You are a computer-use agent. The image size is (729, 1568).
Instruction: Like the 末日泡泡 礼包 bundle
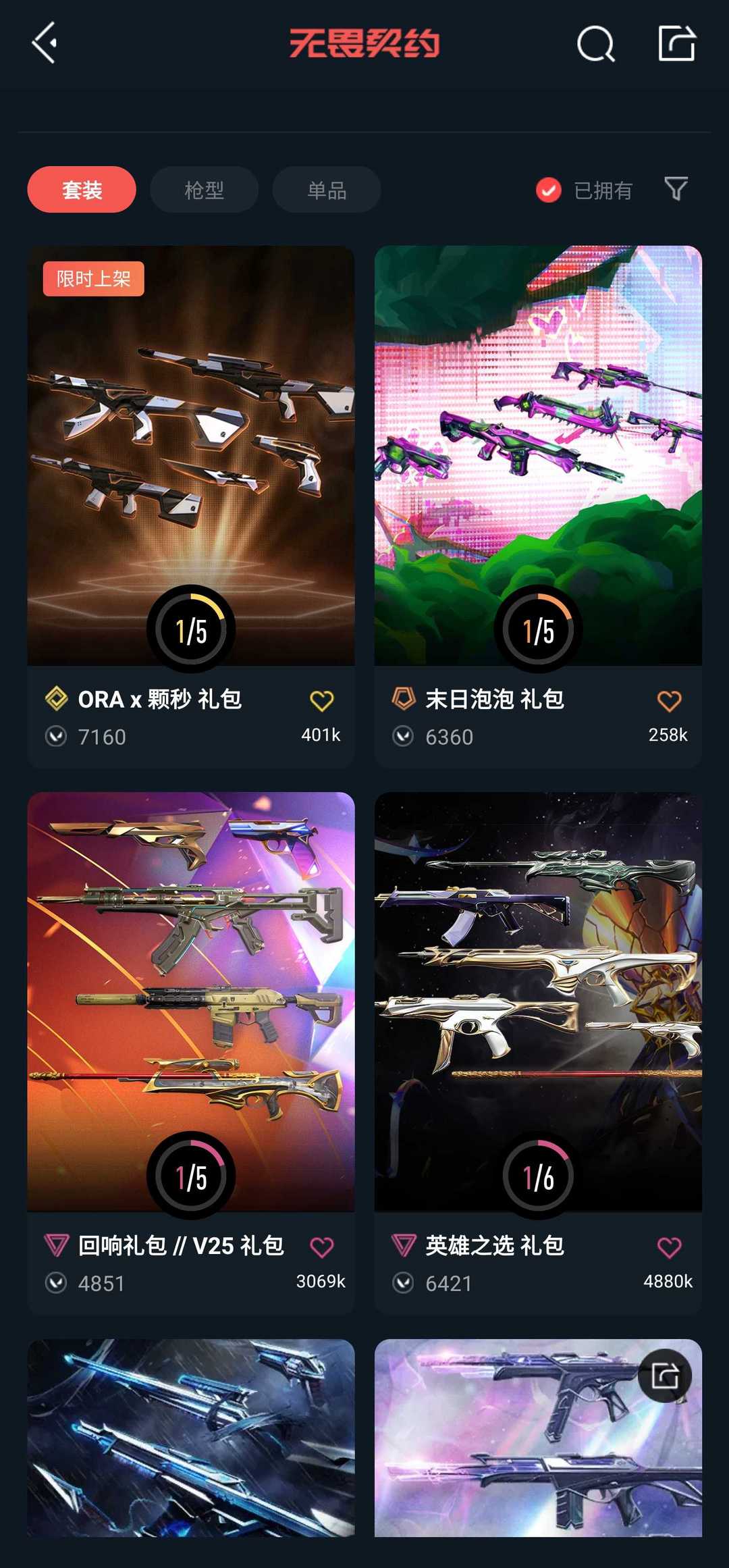(669, 701)
